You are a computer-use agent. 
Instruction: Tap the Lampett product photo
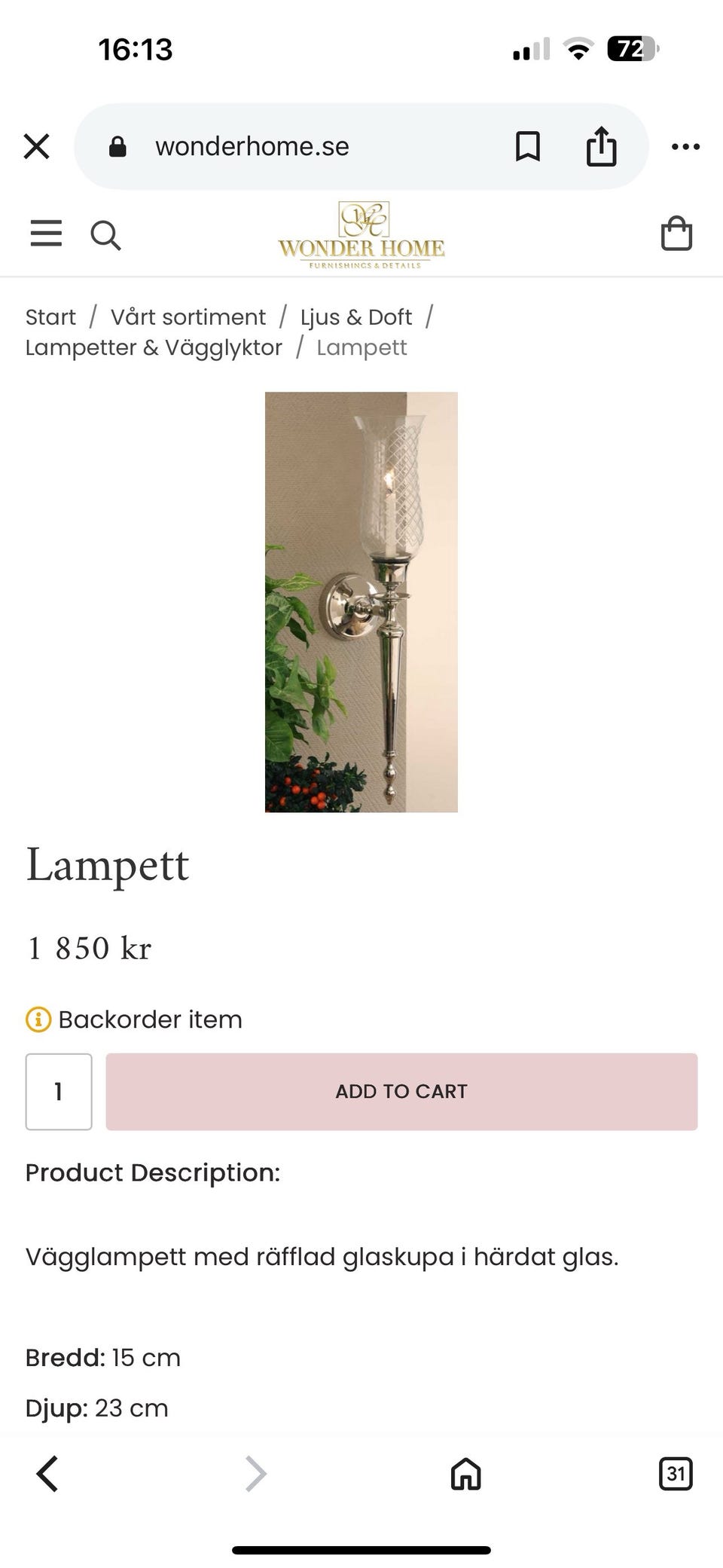point(361,601)
